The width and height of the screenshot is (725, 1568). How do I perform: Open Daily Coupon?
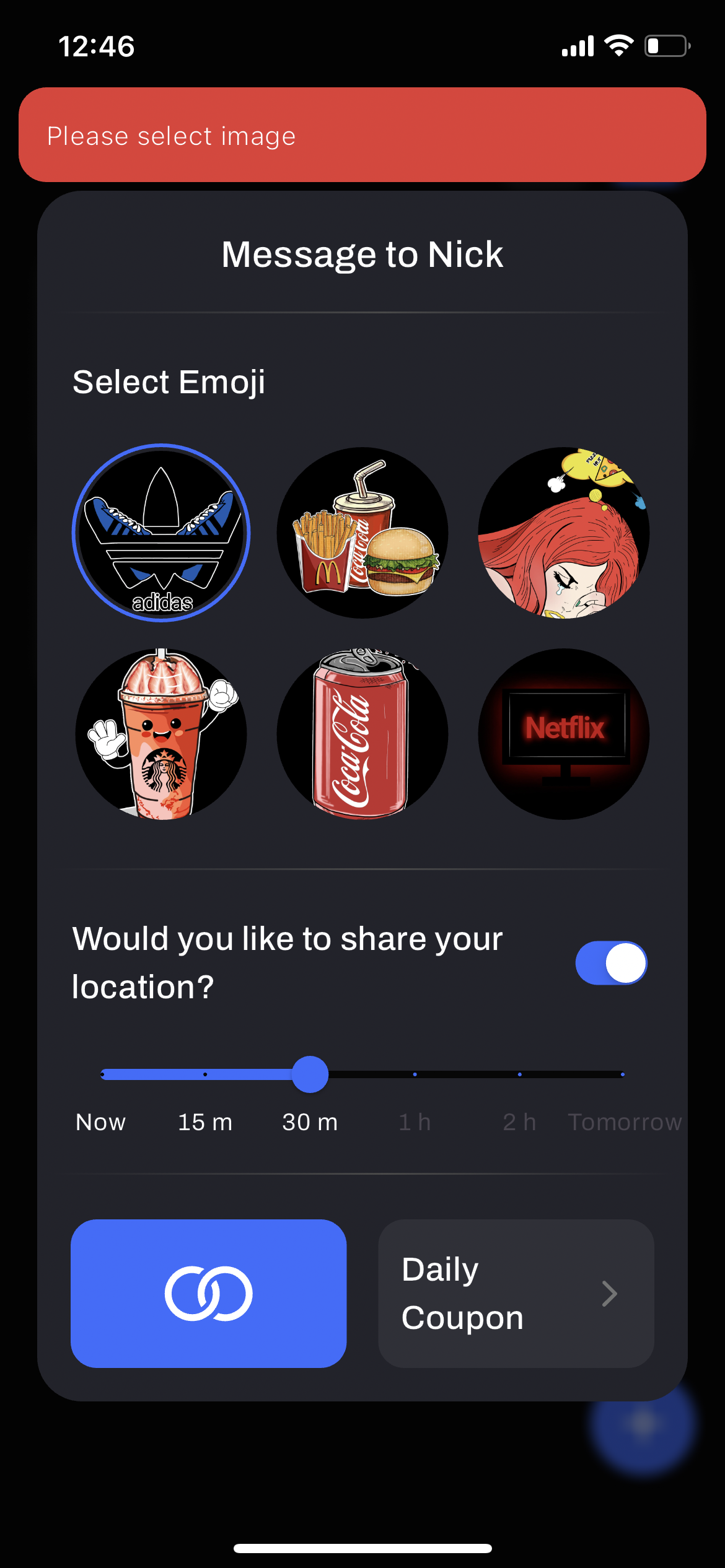pyautogui.click(x=516, y=1293)
